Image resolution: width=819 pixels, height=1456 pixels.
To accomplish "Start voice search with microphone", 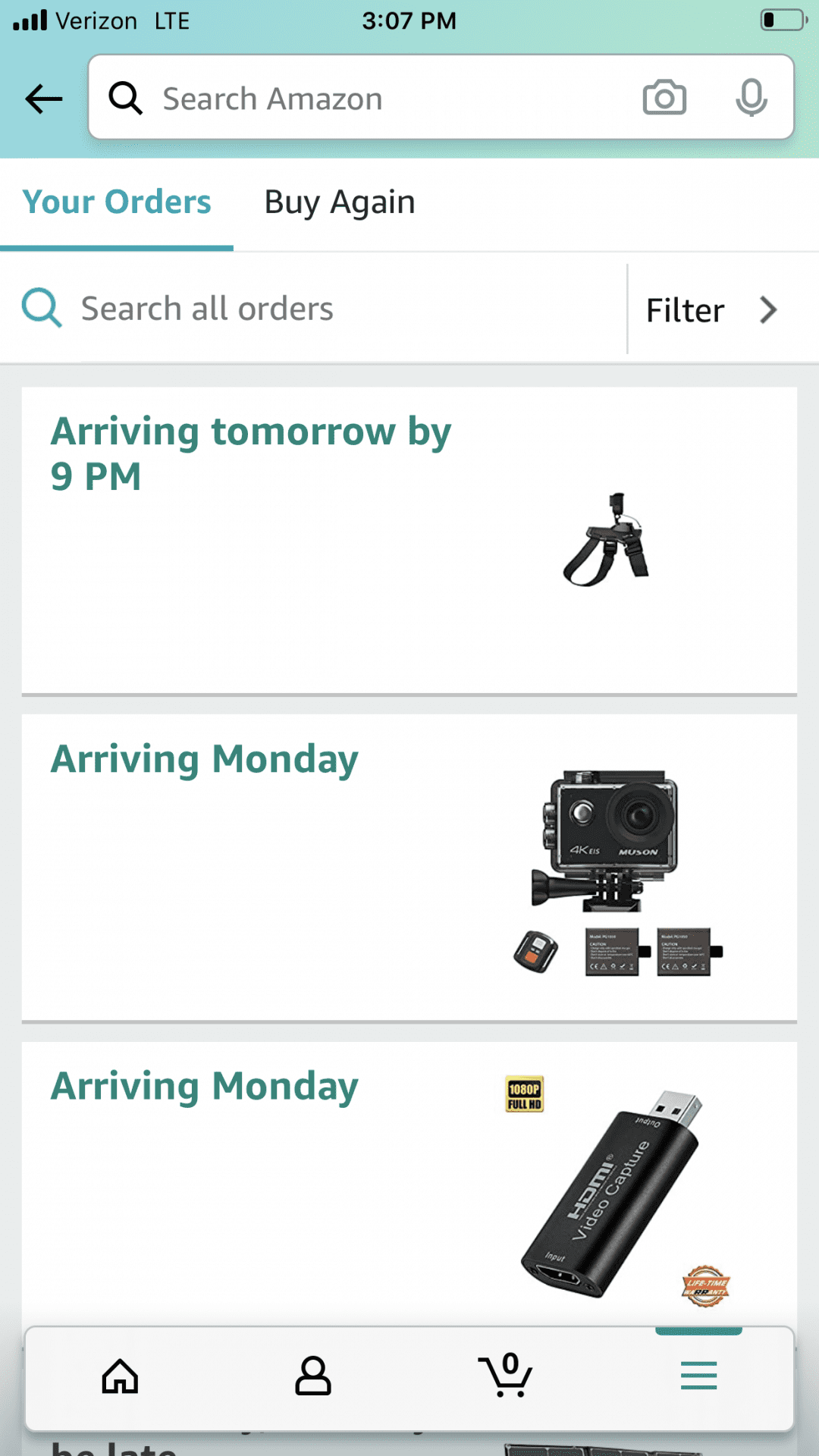I will [x=751, y=98].
